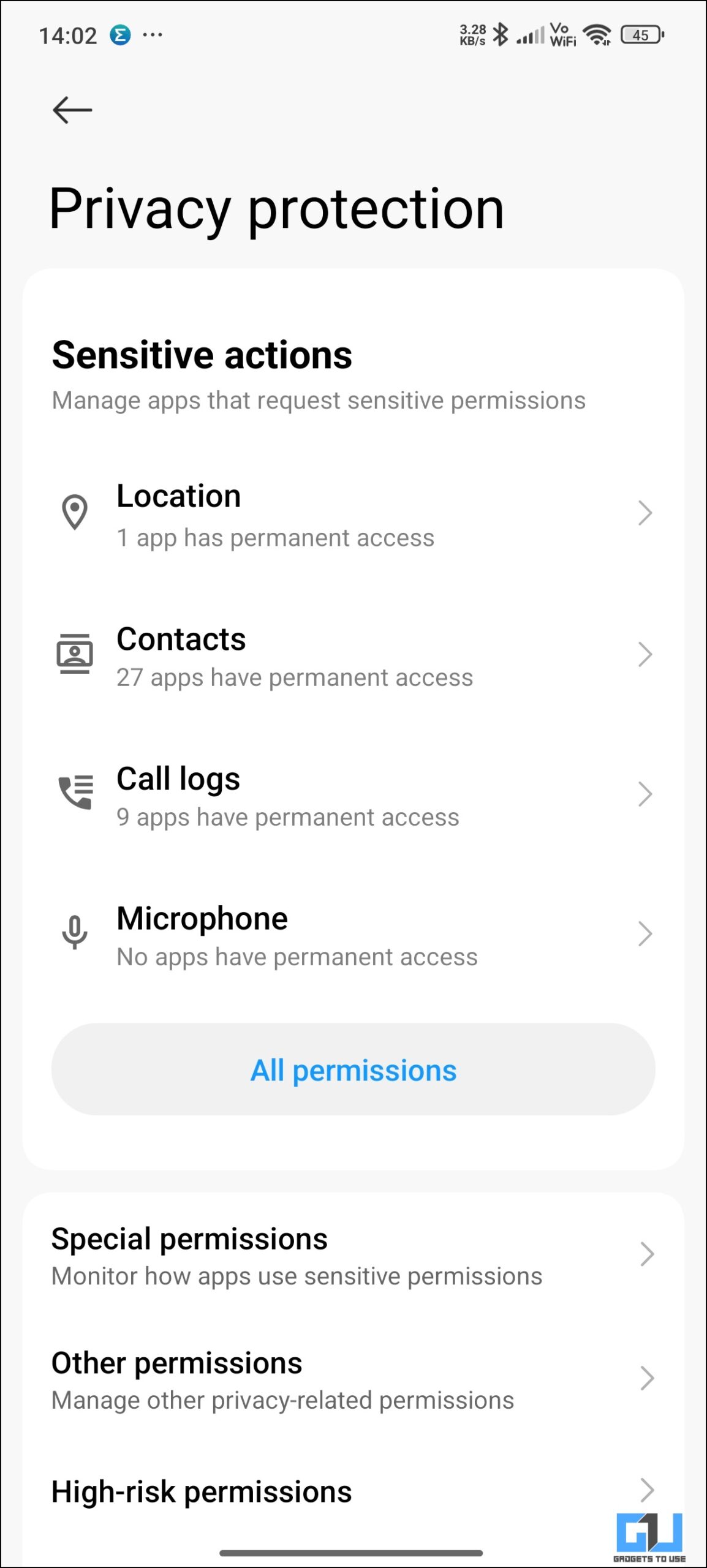Open Location permission settings
This screenshot has height=1568, width=707.
pyautogui.click(x=353, y=514)
